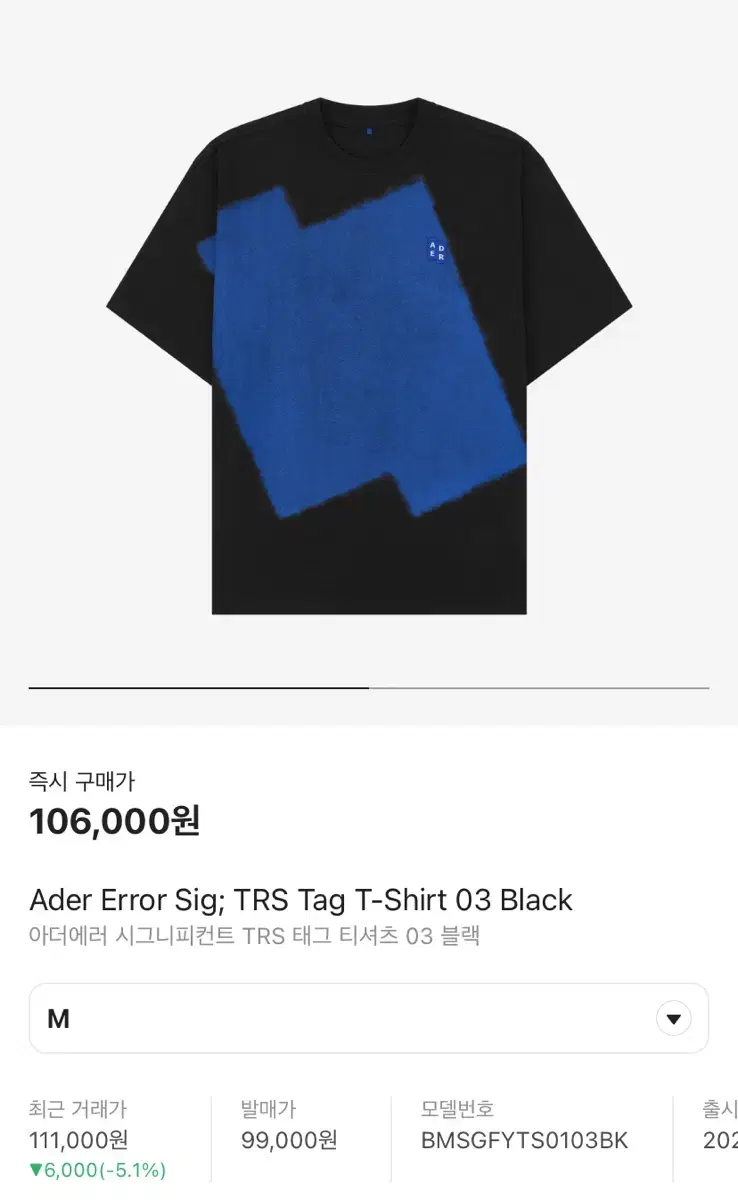View the Ader Error T-shirt product image
Screen dimensions: 738x1200
[369, 355]
